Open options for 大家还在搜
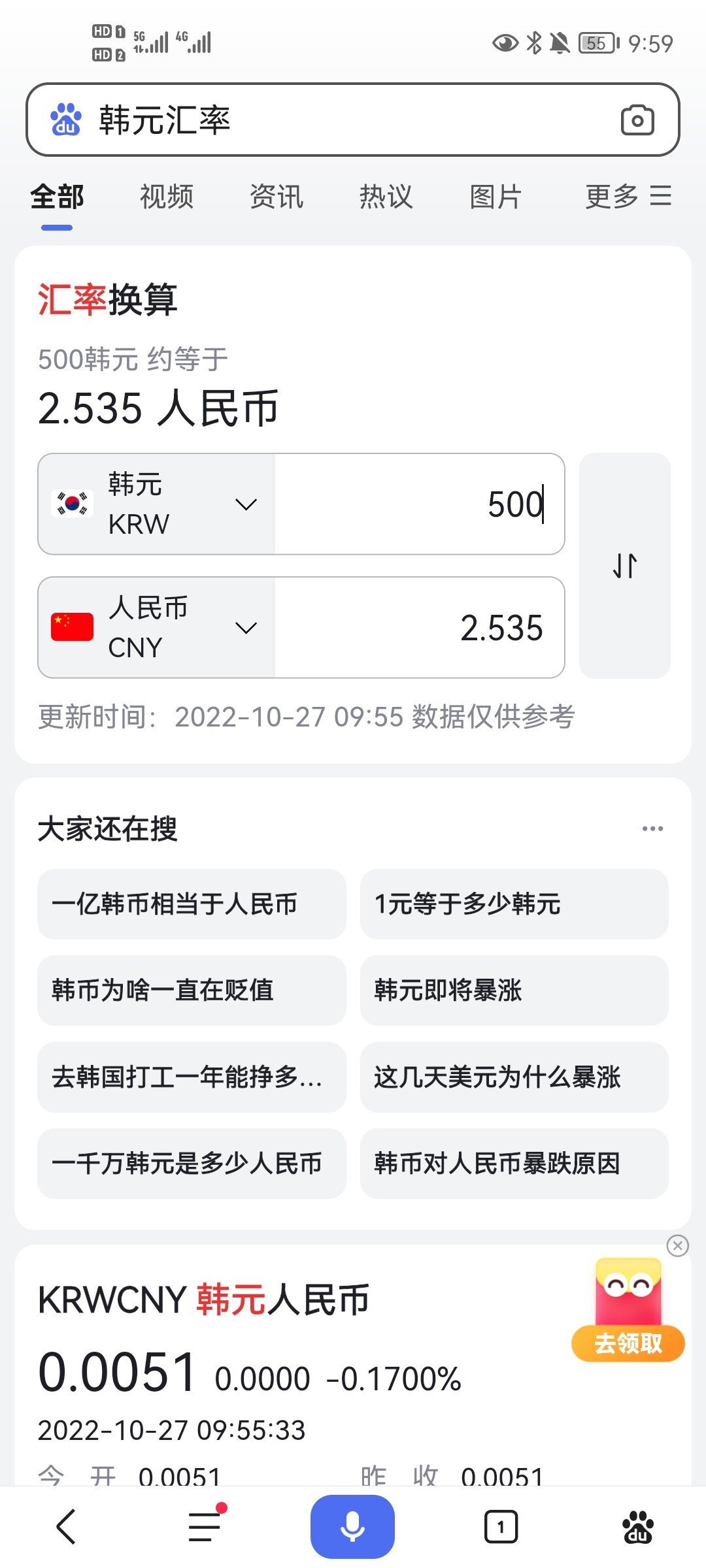Viewport: 706px width, 1568px height. 652,828
